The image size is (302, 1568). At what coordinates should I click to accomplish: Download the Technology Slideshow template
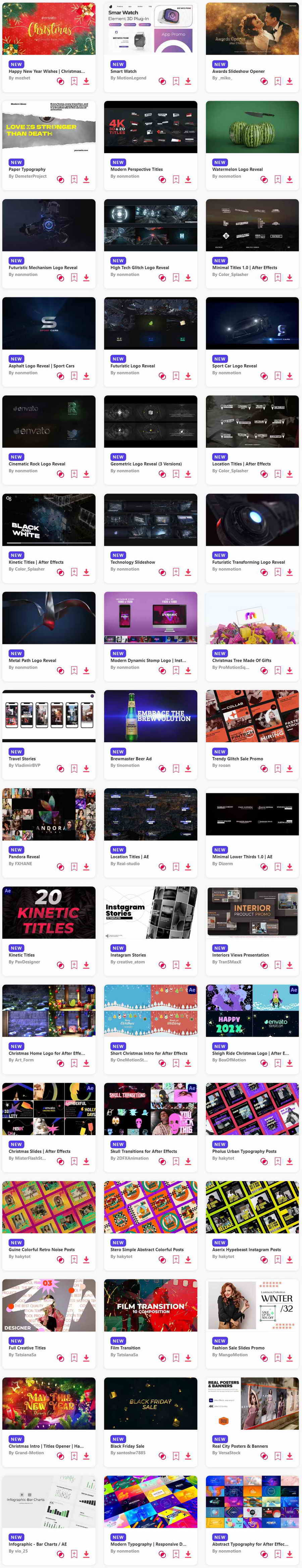pos(188,572)
